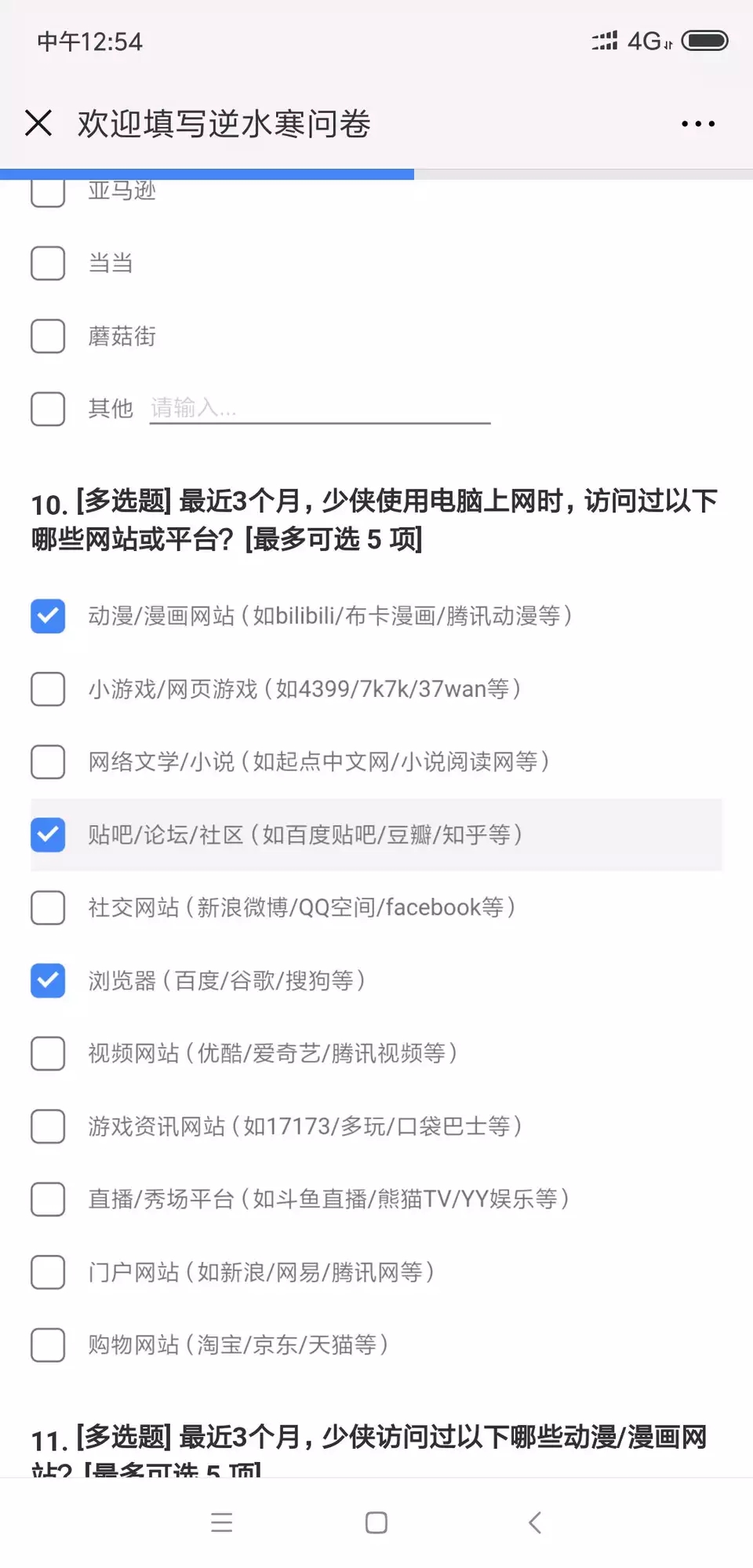This screenshot has height=1568, width=753.
Task: Uncheck 浏览器 option
Action: [x=48, y=980]
